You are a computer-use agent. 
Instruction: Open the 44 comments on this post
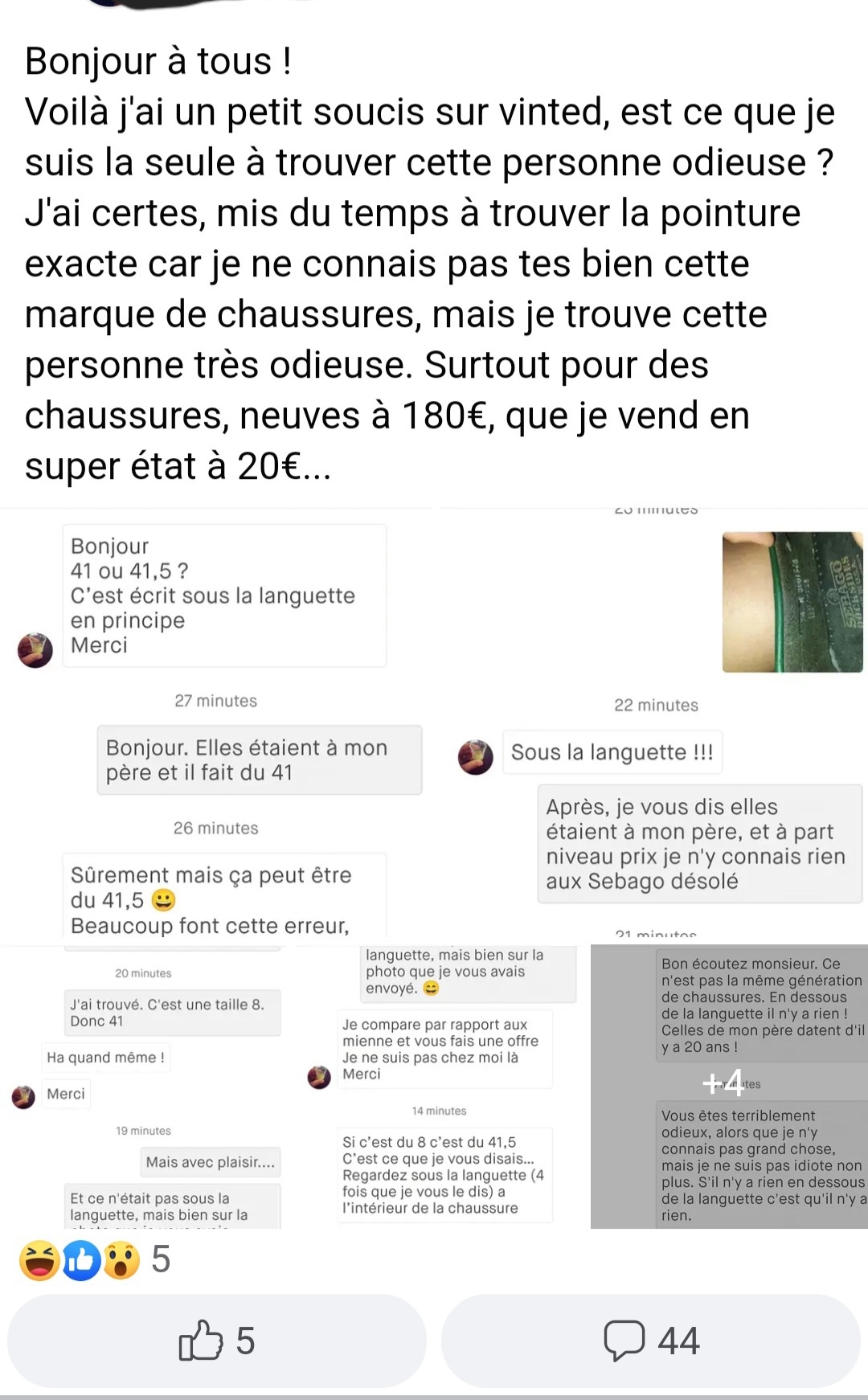[x=651, y=1340]
